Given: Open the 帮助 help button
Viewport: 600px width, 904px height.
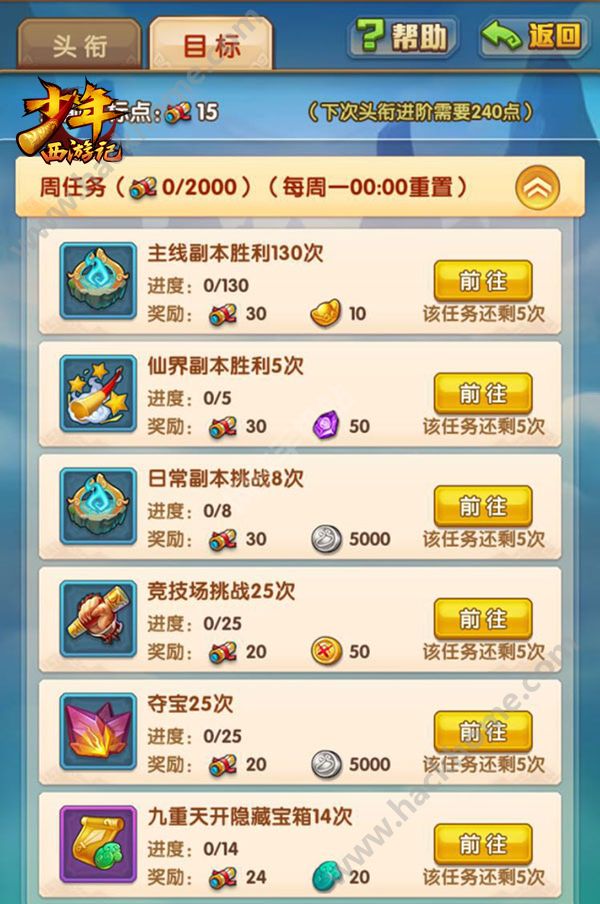Looking at the screenshot, I should 402,38.
